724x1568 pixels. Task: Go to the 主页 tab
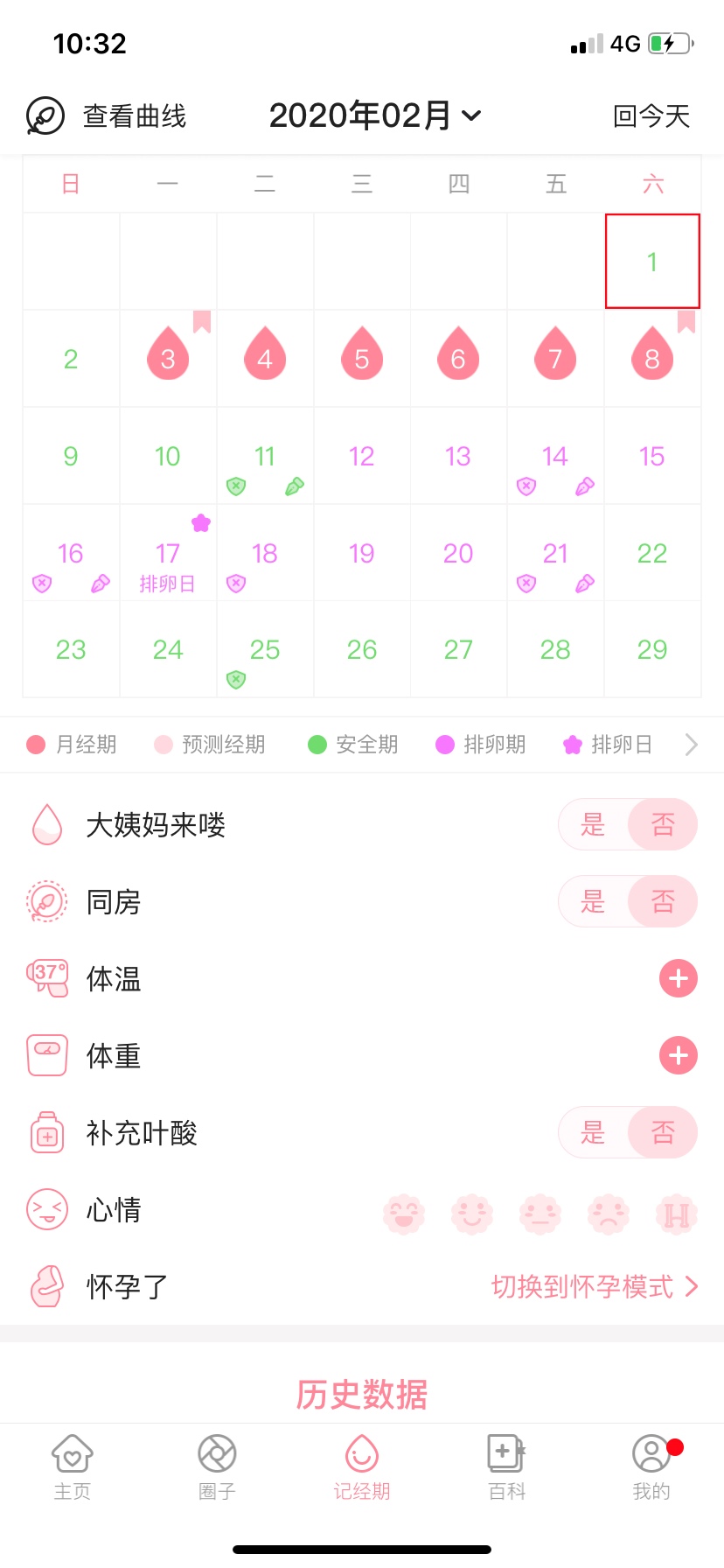[73, 1468]
